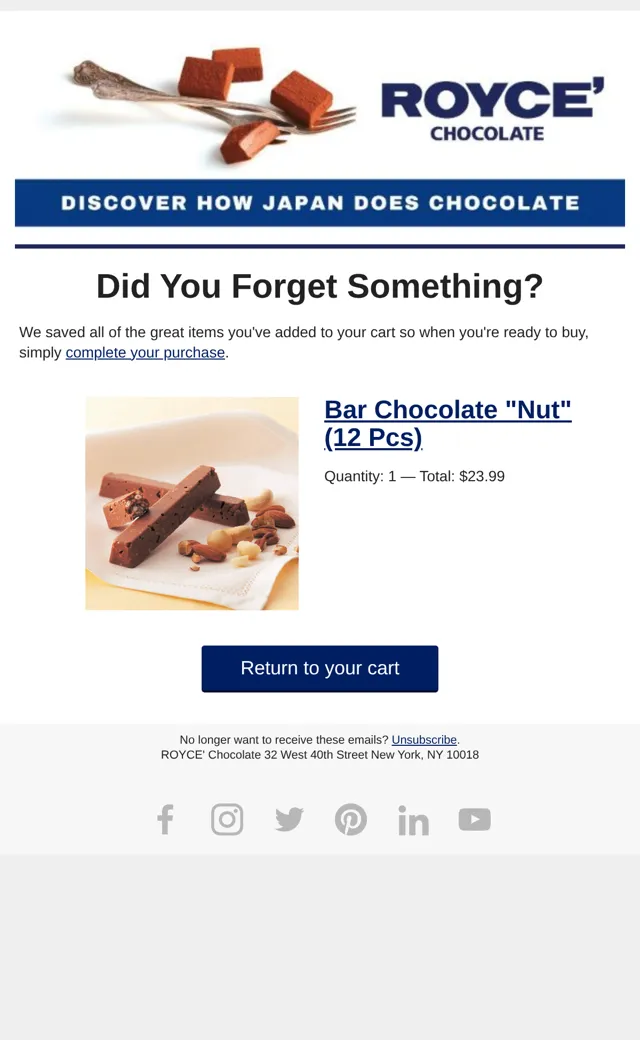Open the Pinterest icon in footer

tap(351, 819)
